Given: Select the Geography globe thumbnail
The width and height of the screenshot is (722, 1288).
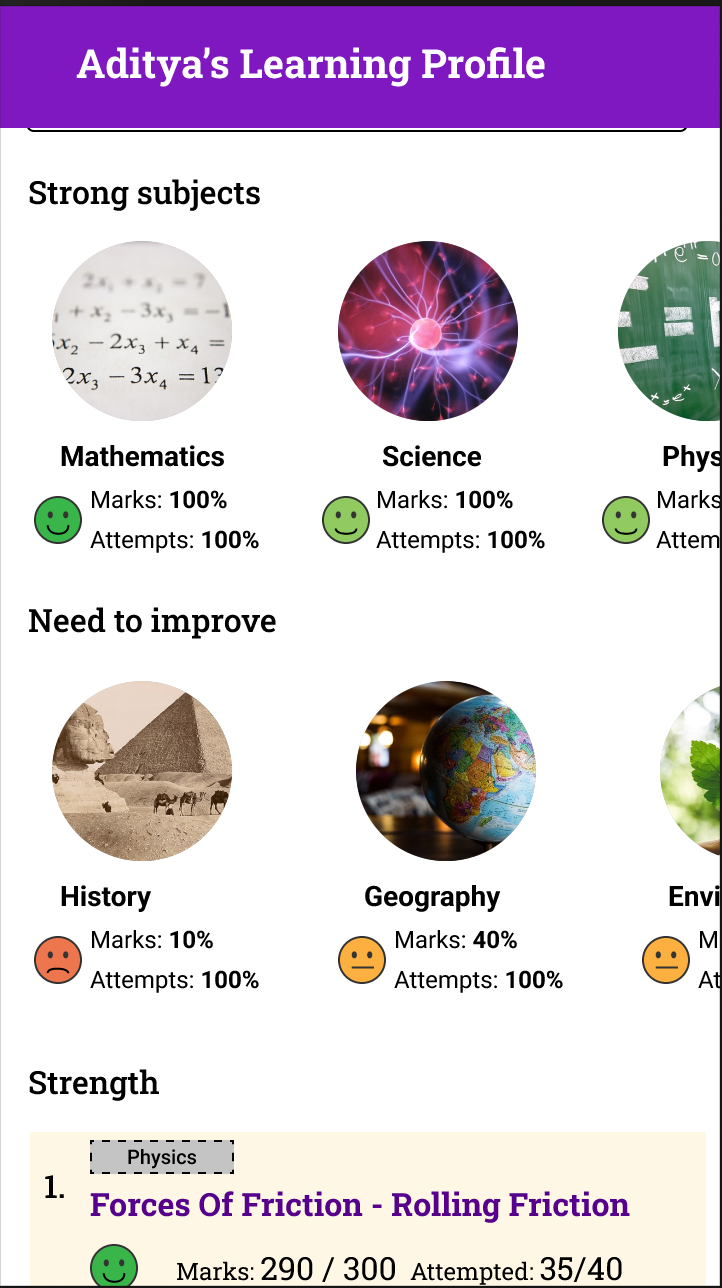Looking at the screenshot, I should [446, 770].
